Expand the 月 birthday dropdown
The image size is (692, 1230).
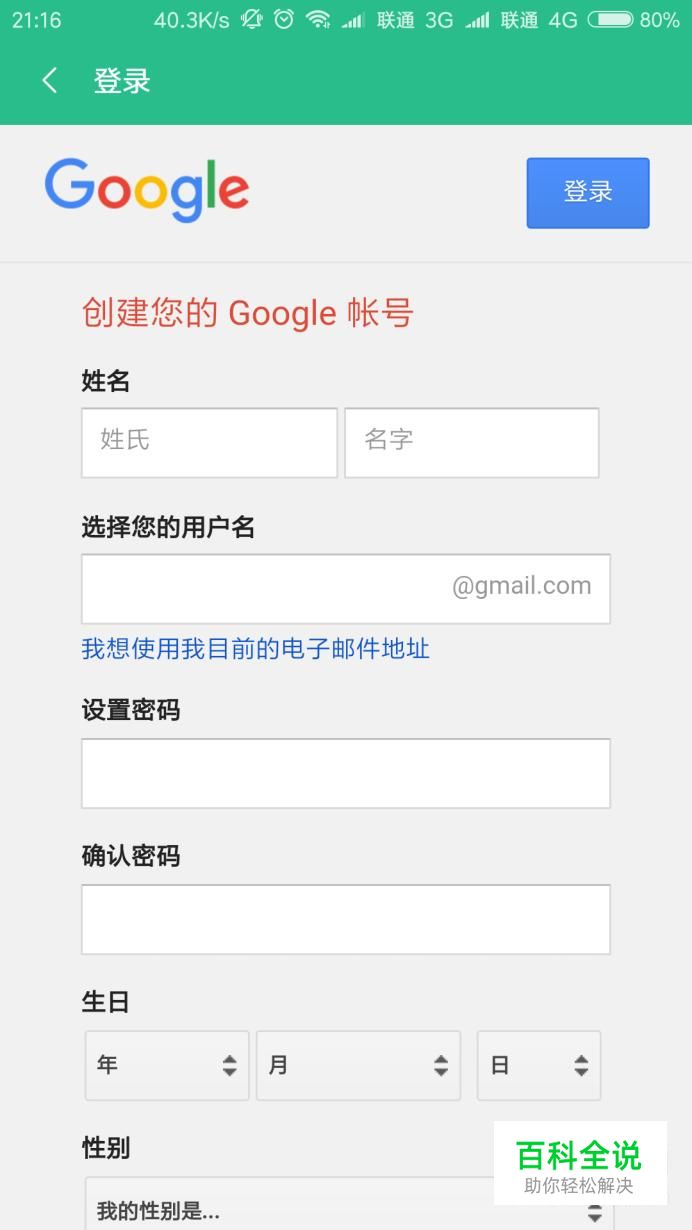[358, 1066]
